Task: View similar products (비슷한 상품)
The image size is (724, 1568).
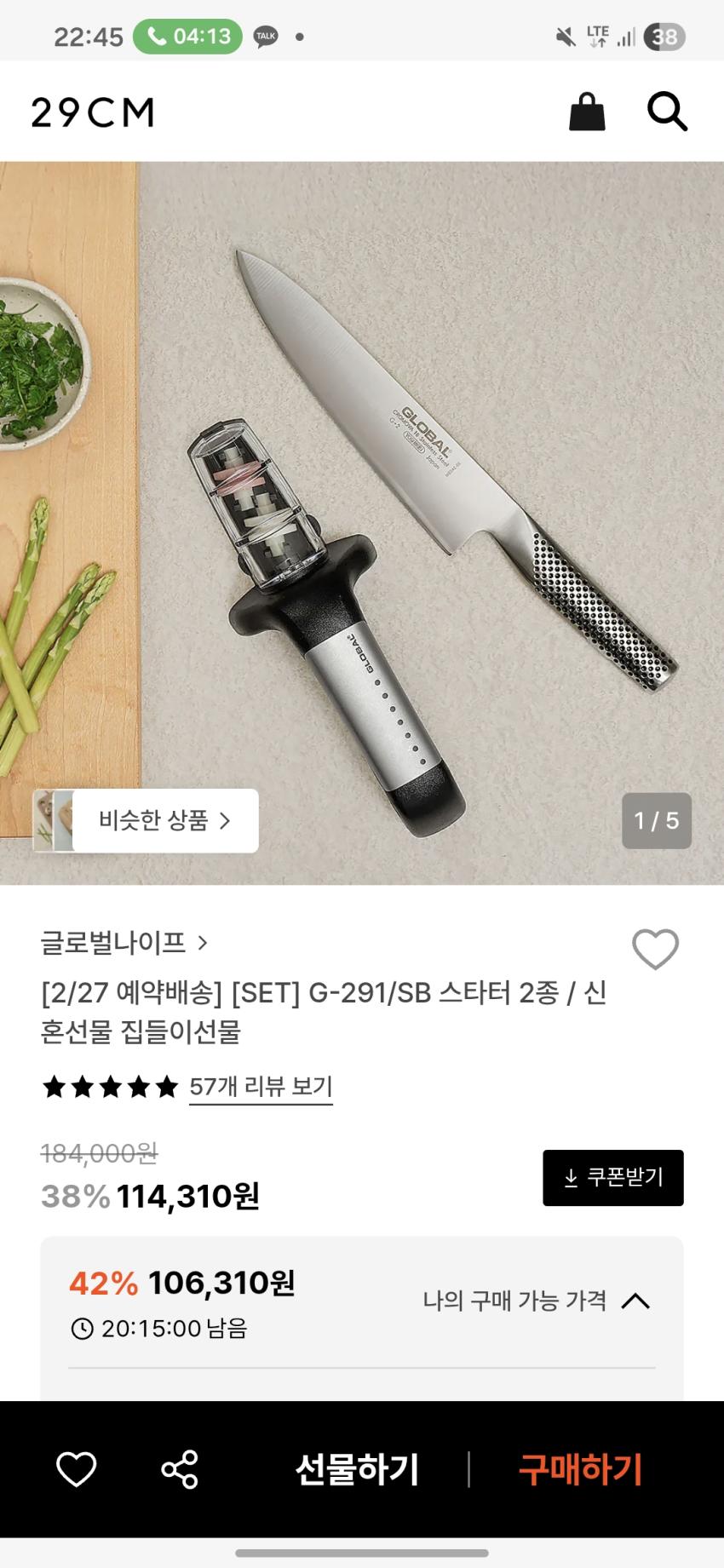Action: click(164, 820)
